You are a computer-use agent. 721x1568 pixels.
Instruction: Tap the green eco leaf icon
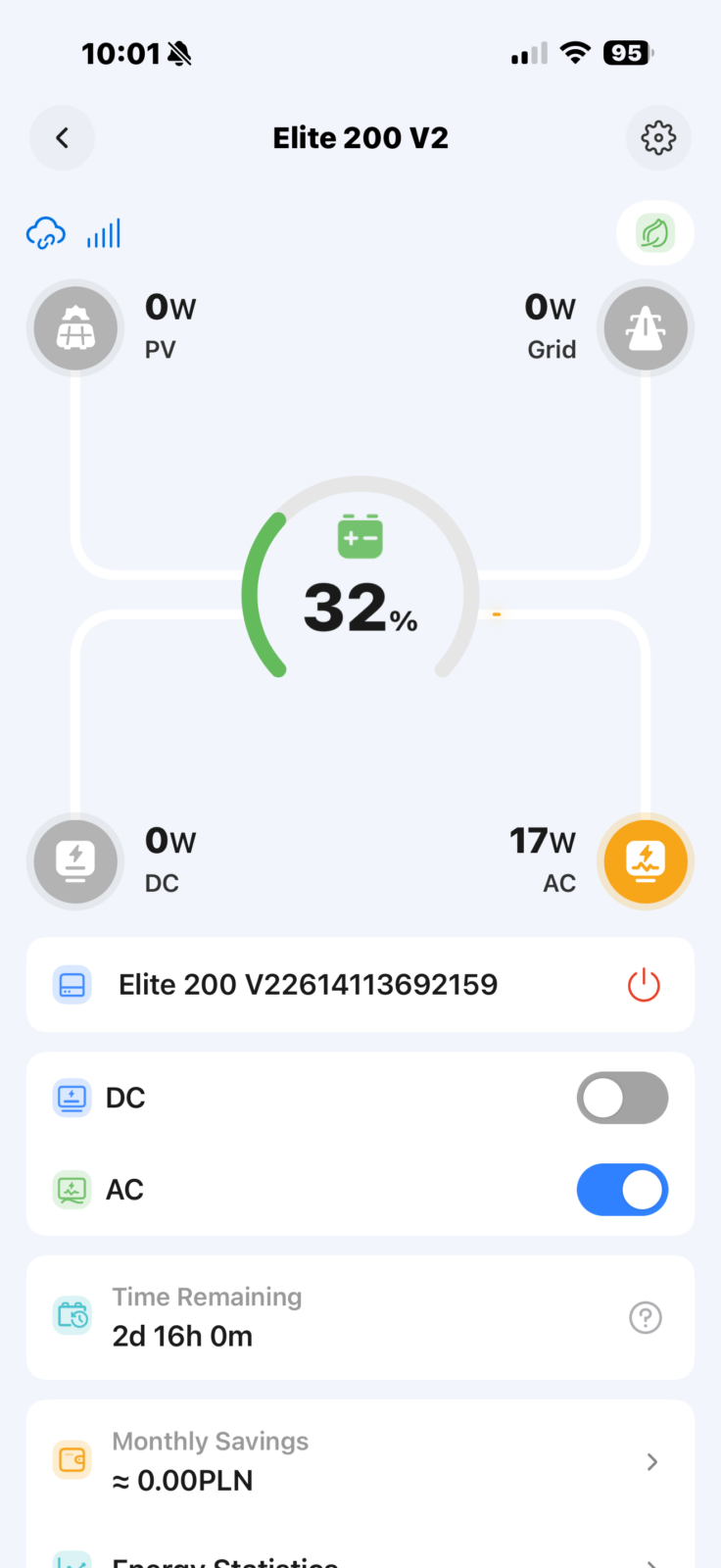[x=655, y=233]
